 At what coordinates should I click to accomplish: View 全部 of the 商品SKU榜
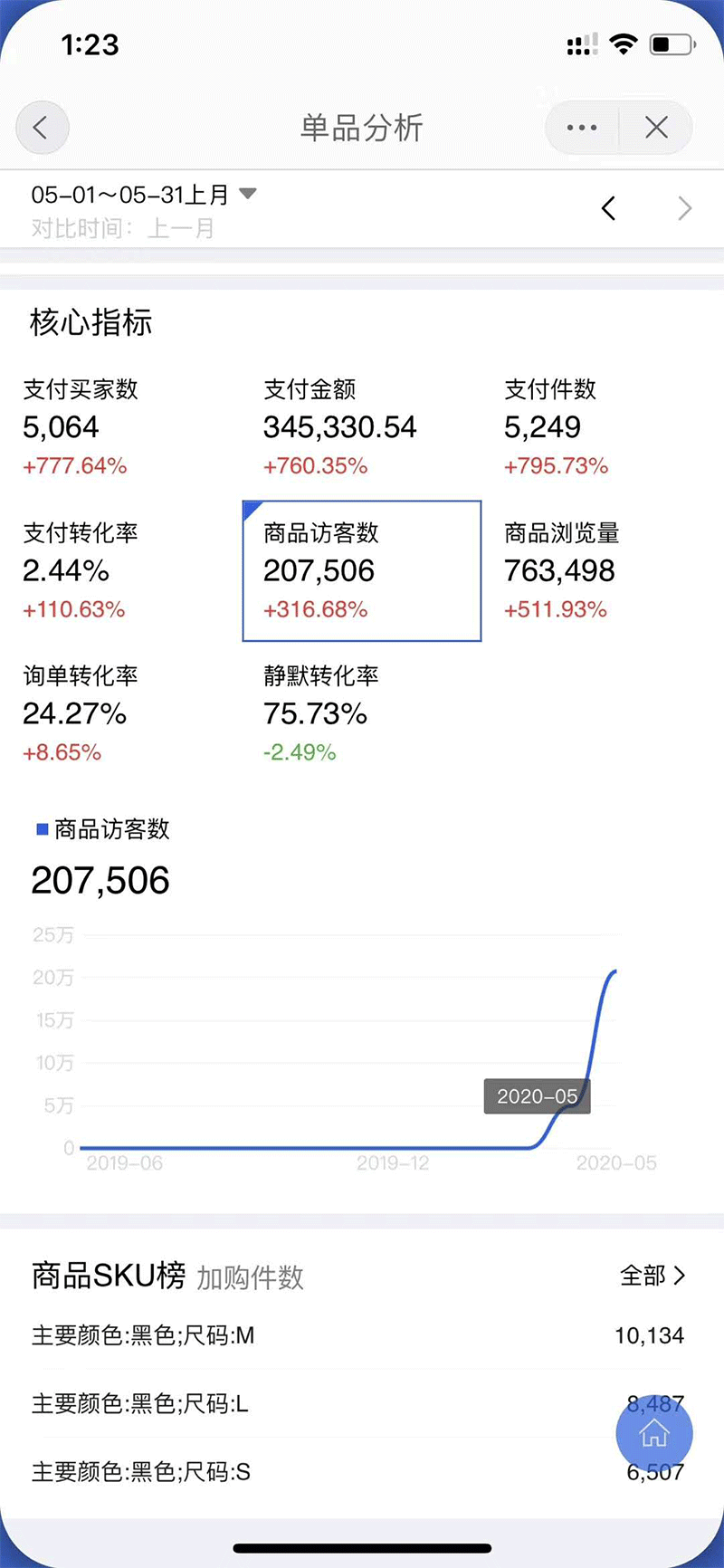point(652,1276)
